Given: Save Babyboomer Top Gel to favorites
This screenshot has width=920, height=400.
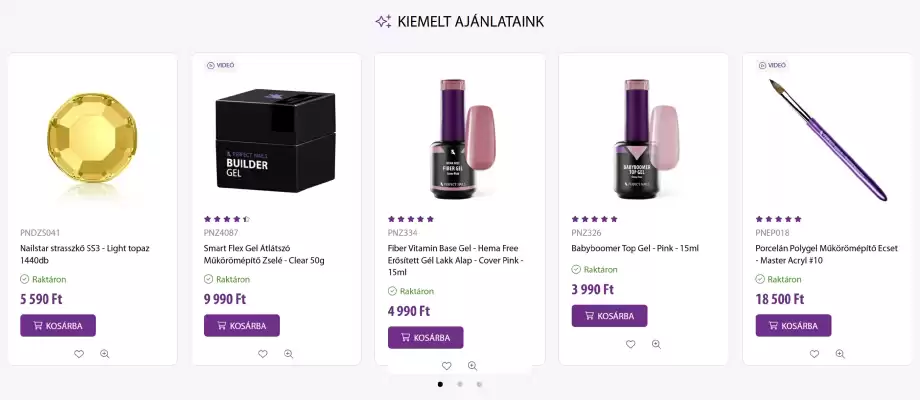Looking at the screenshot, I should [x=631, y=344].
